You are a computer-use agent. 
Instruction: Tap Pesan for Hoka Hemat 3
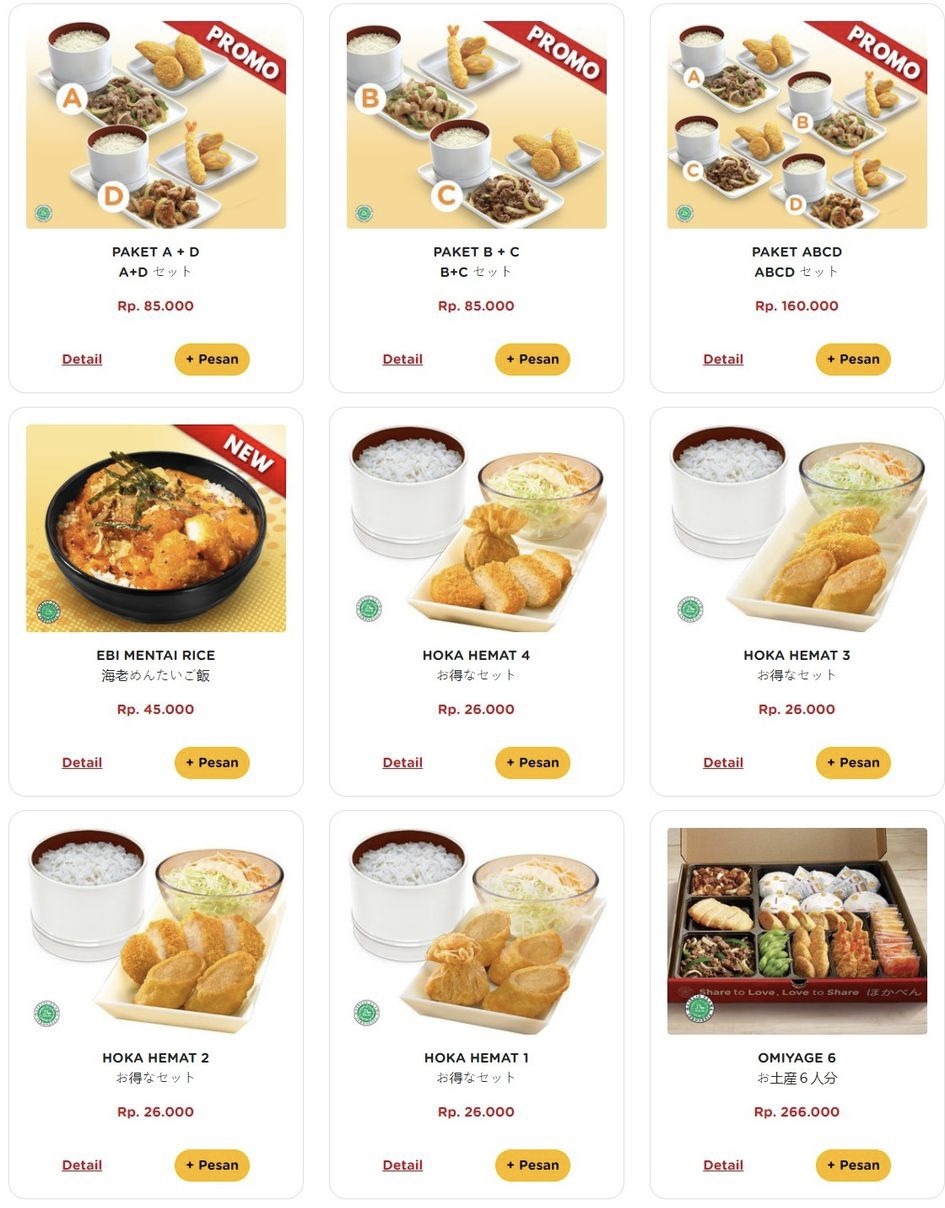(853, 762)
